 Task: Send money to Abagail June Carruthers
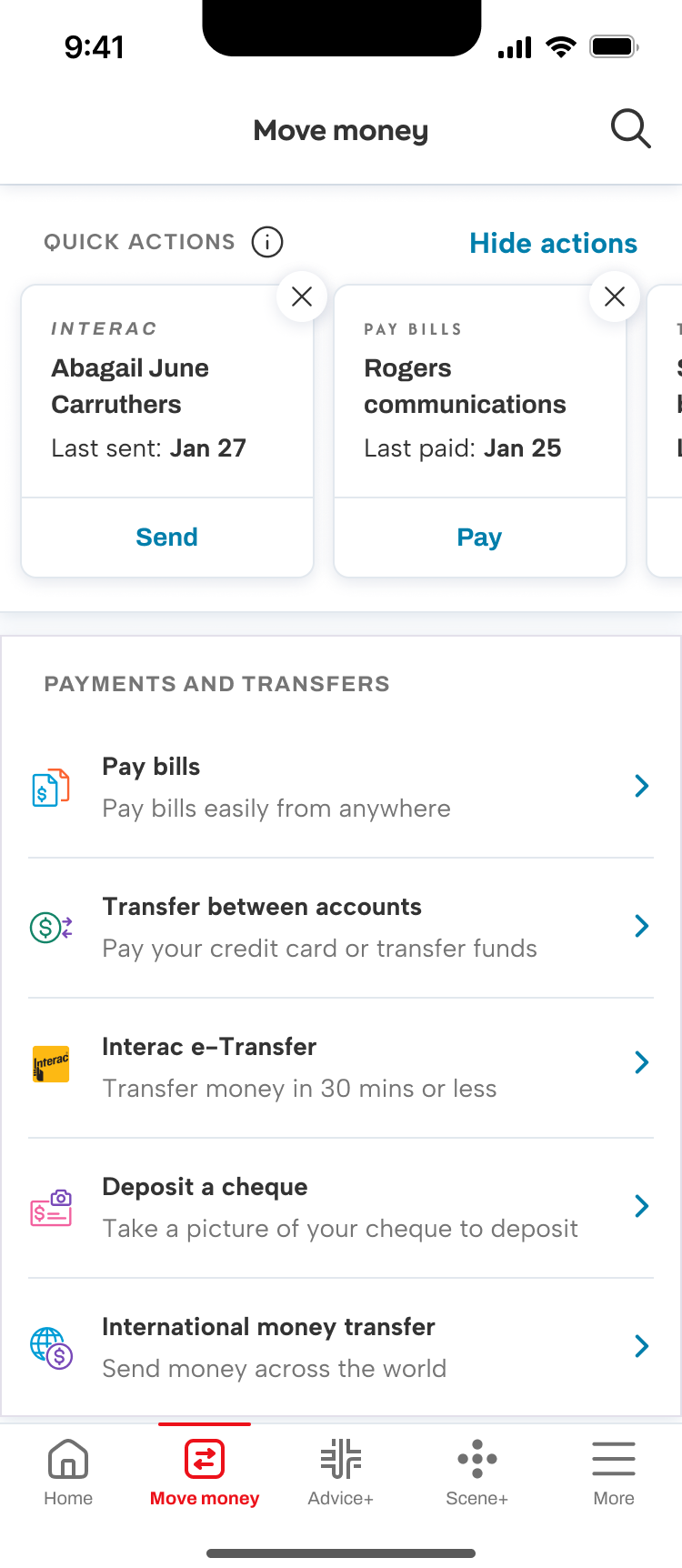tap(166, 537)
